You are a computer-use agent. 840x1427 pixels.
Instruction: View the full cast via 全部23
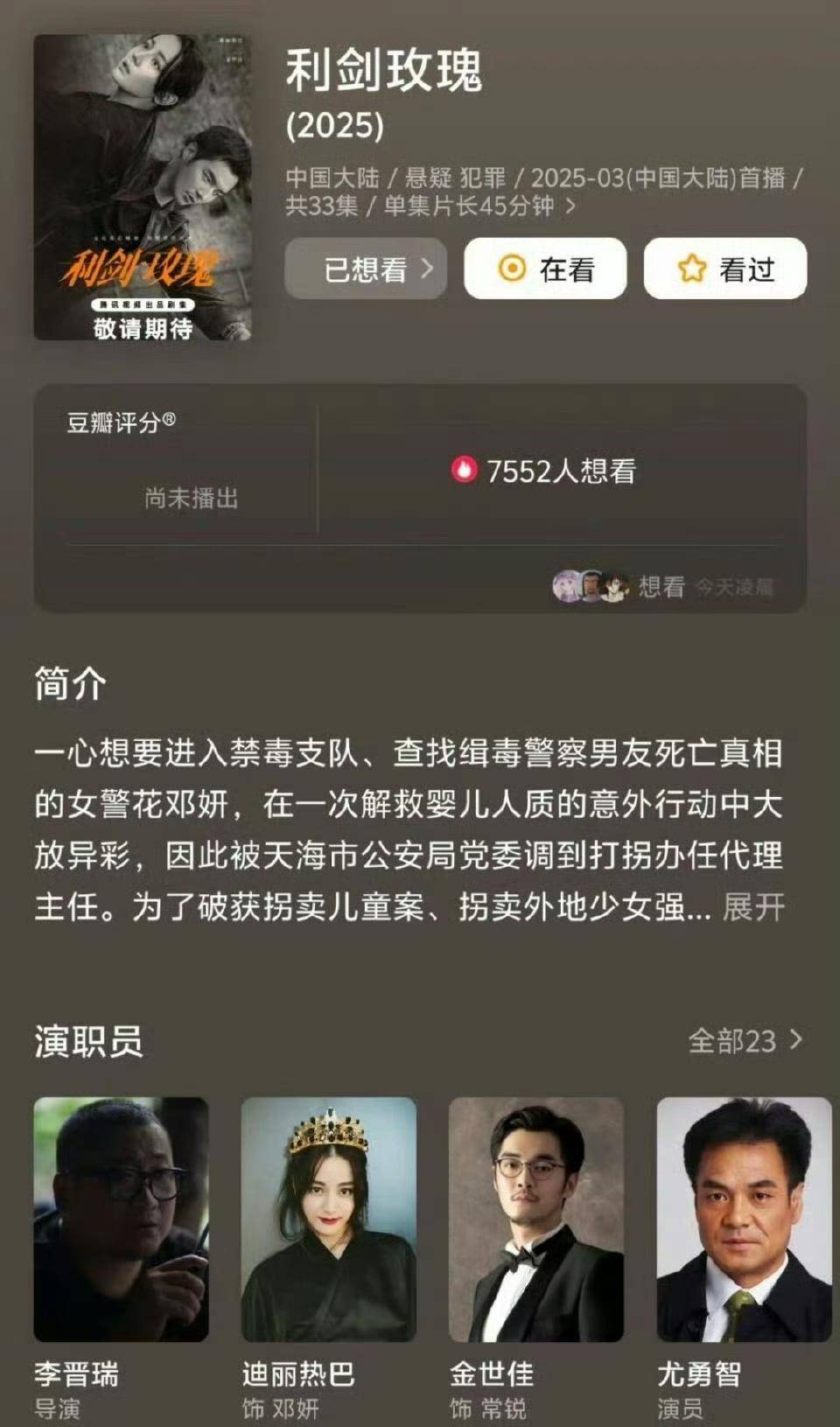[x=745, y=1040]
